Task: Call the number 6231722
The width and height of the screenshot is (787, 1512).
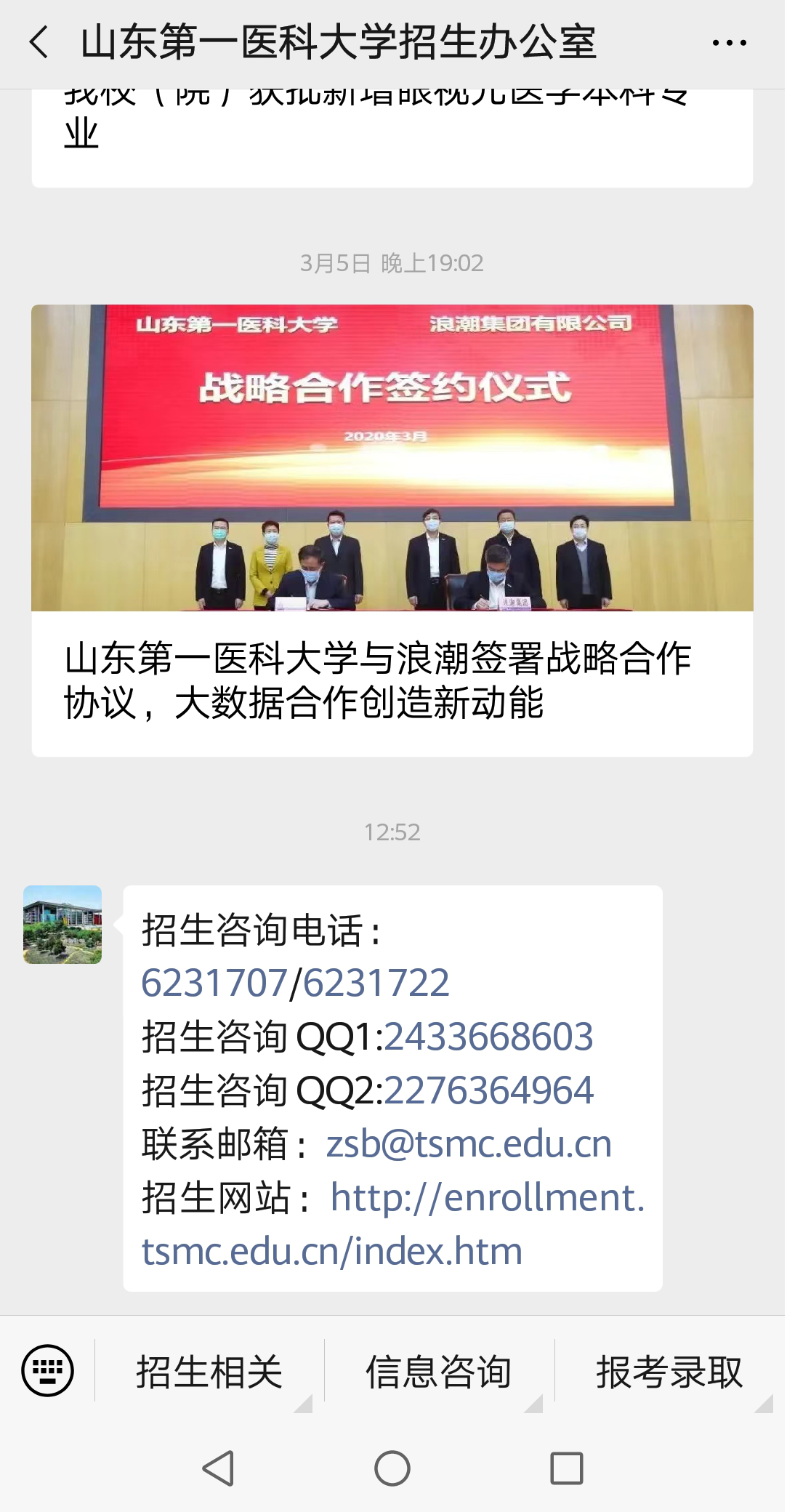Action: pyautogui.click(x=376, y=984)
